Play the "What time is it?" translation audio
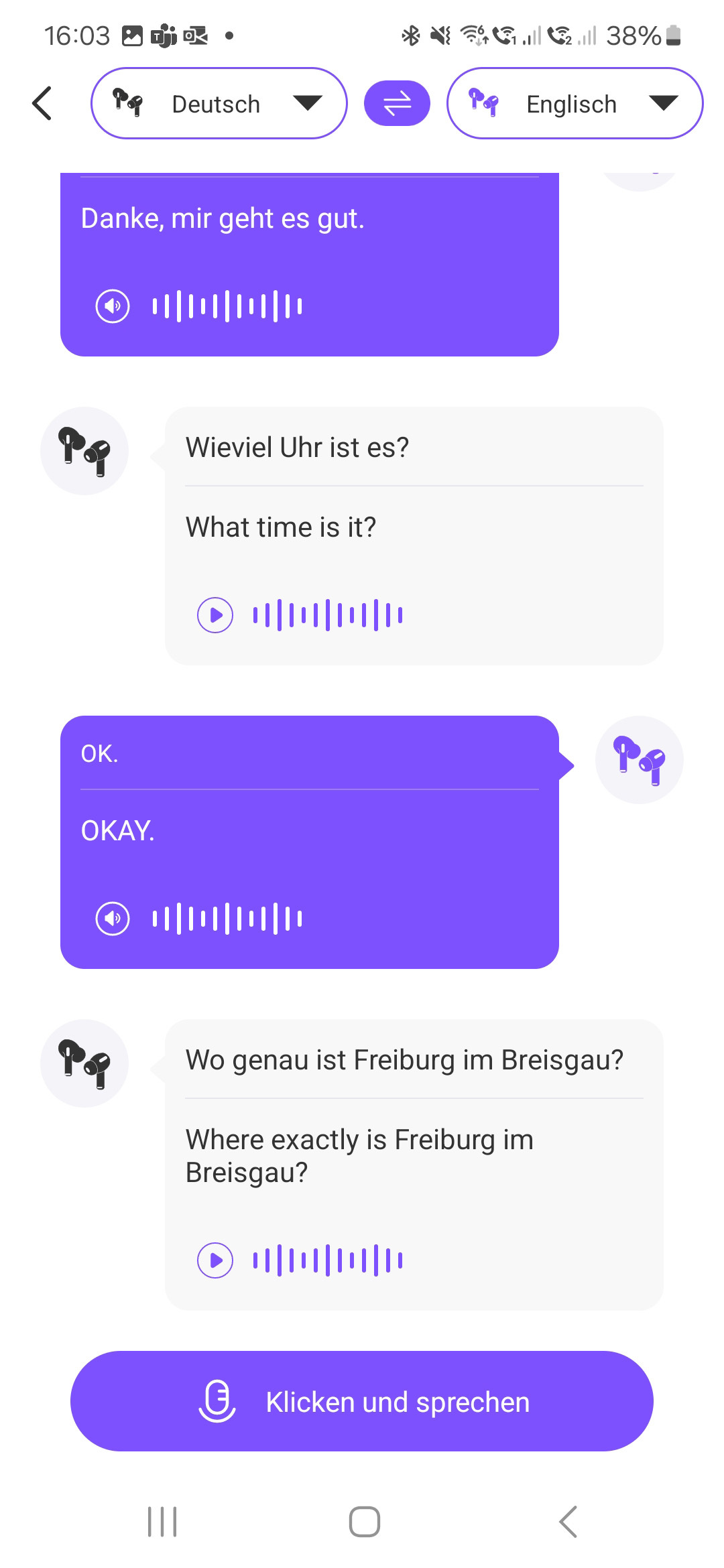The image size is (724, 1568). tap(215, 614)
